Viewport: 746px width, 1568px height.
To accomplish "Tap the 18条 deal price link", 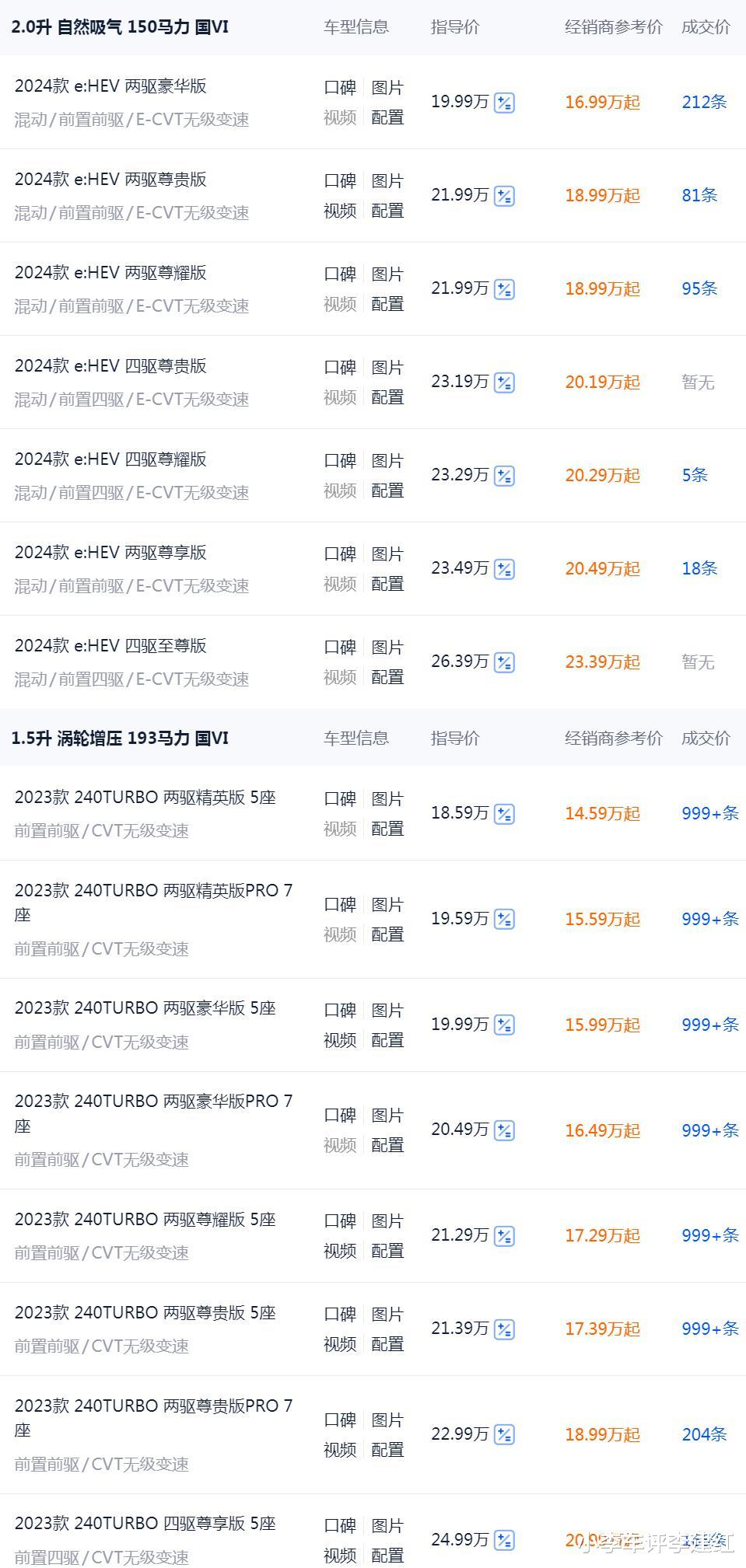I will pos(699,568).
